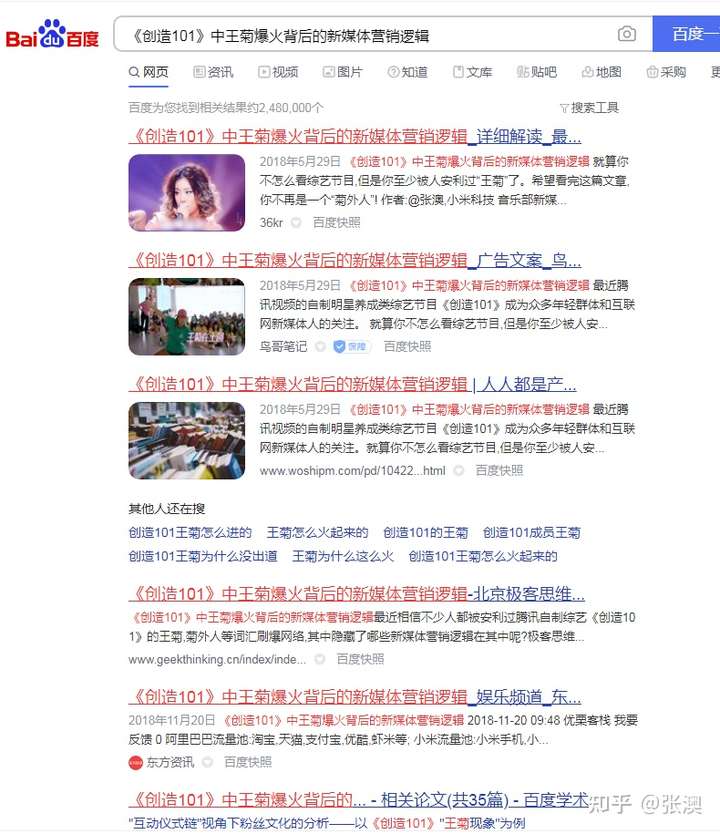Open the 搜索工具 filter
Viewport: 720px width, 834px height.
click(x=589, y=107)
